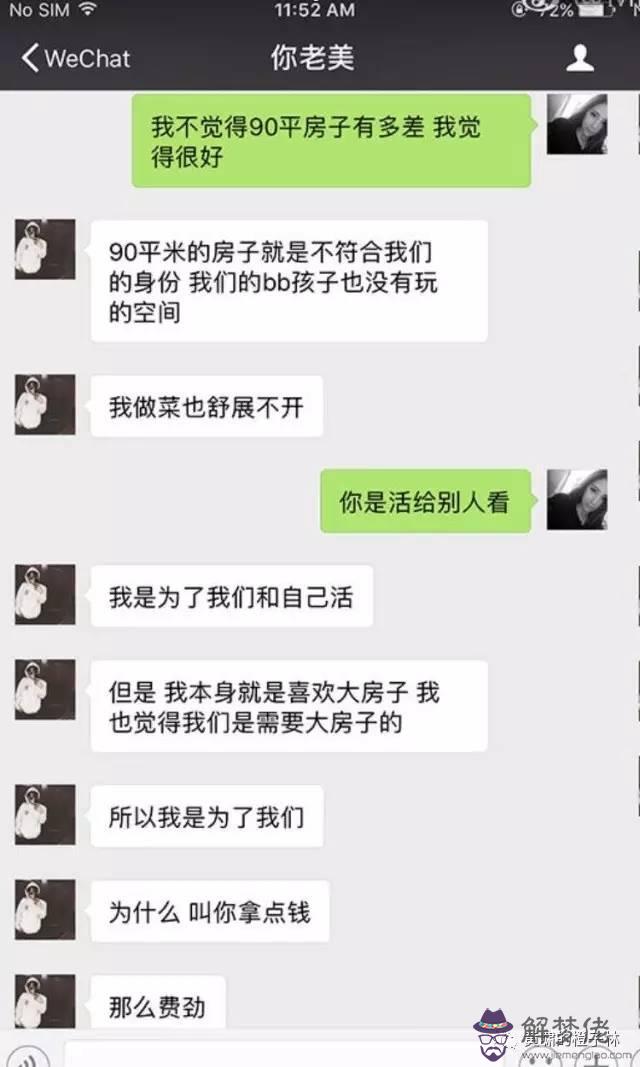Open sender avatar next to '你是活给别人看'

[x=576, y=500]
